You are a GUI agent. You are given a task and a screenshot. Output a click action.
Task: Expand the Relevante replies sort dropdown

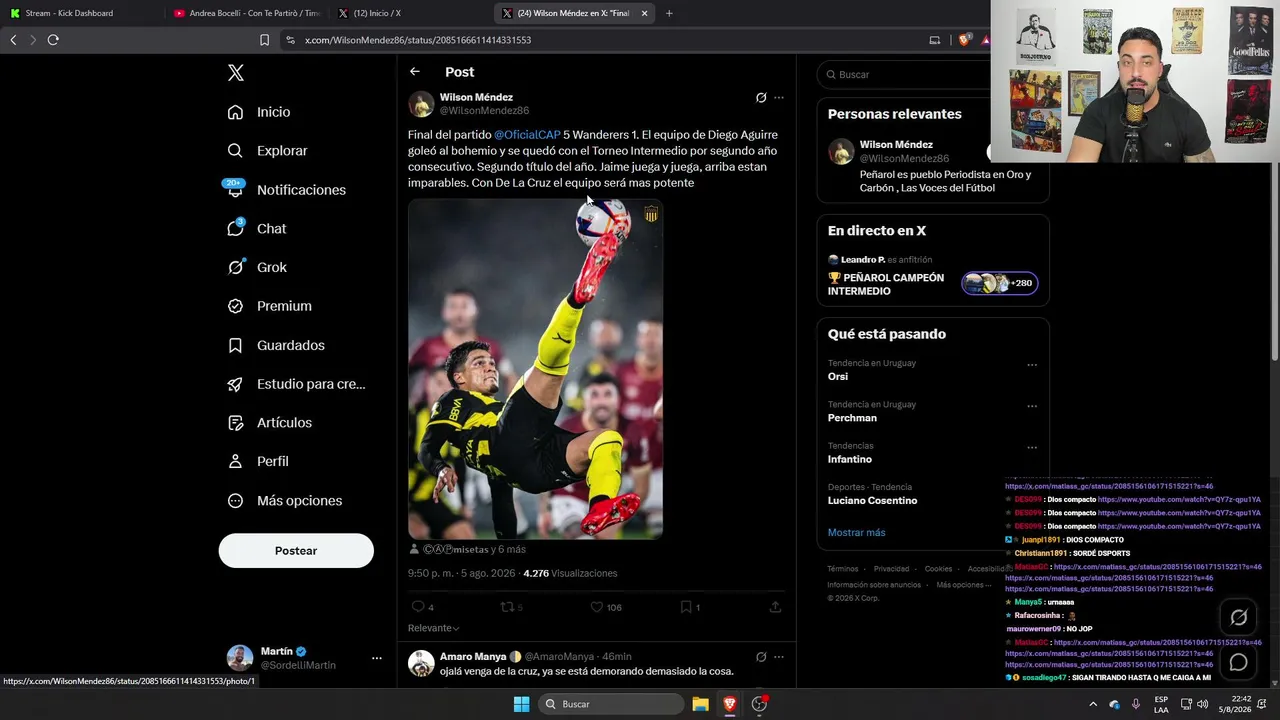(x=434, y=628)
